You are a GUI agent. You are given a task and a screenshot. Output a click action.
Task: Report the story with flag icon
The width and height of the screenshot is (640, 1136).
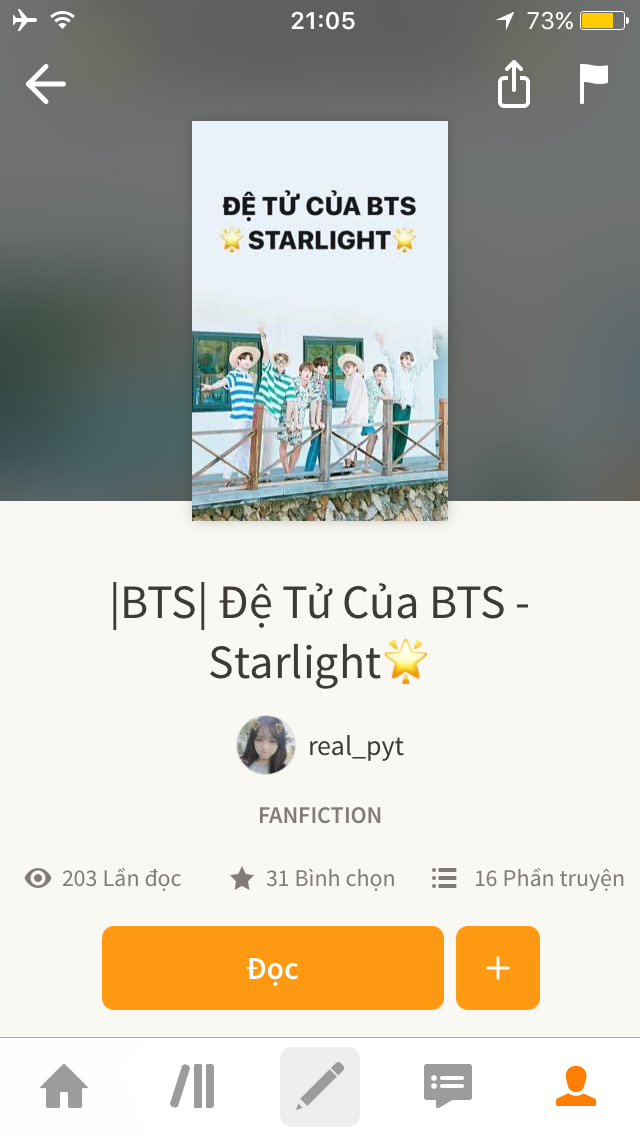pos(593,85)
